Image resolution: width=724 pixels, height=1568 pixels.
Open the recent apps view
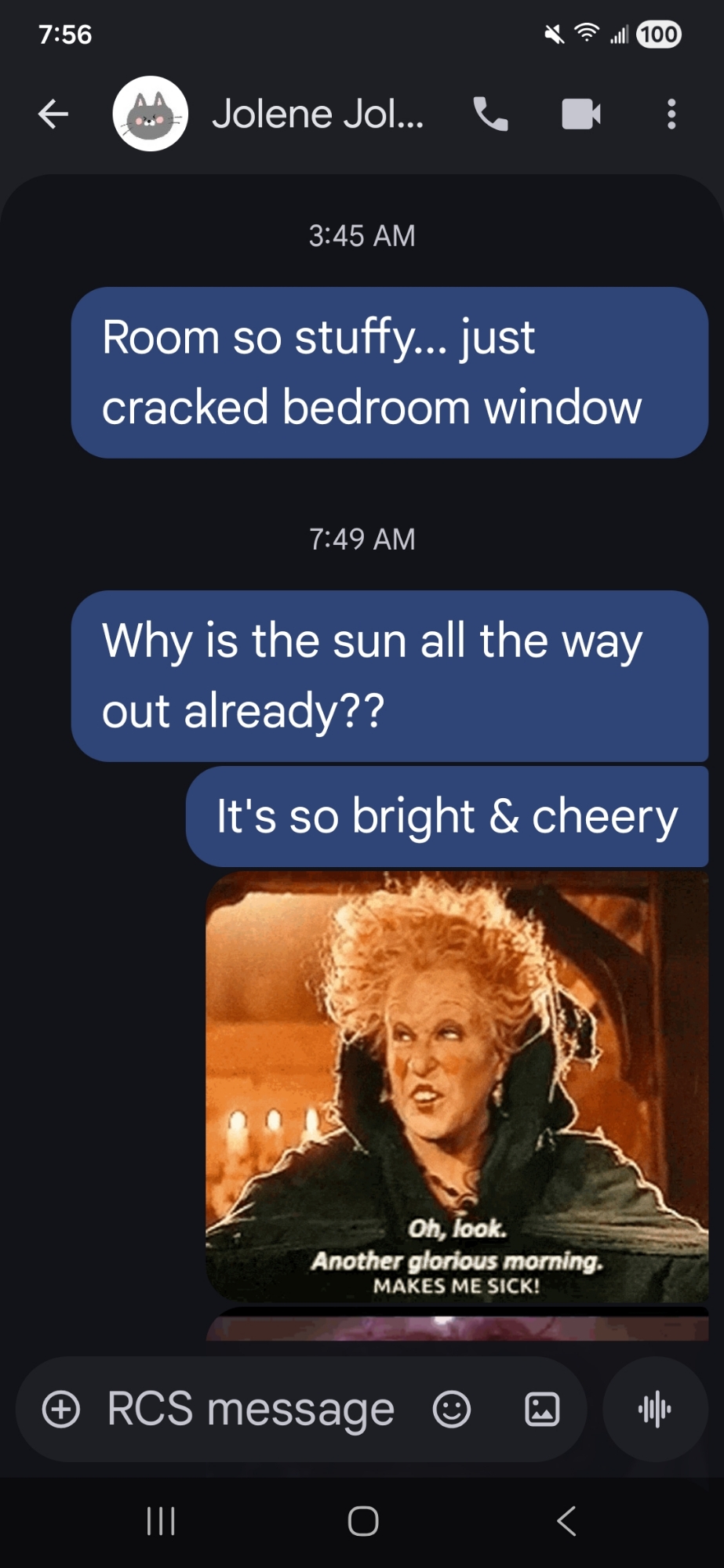point(161,1521)
